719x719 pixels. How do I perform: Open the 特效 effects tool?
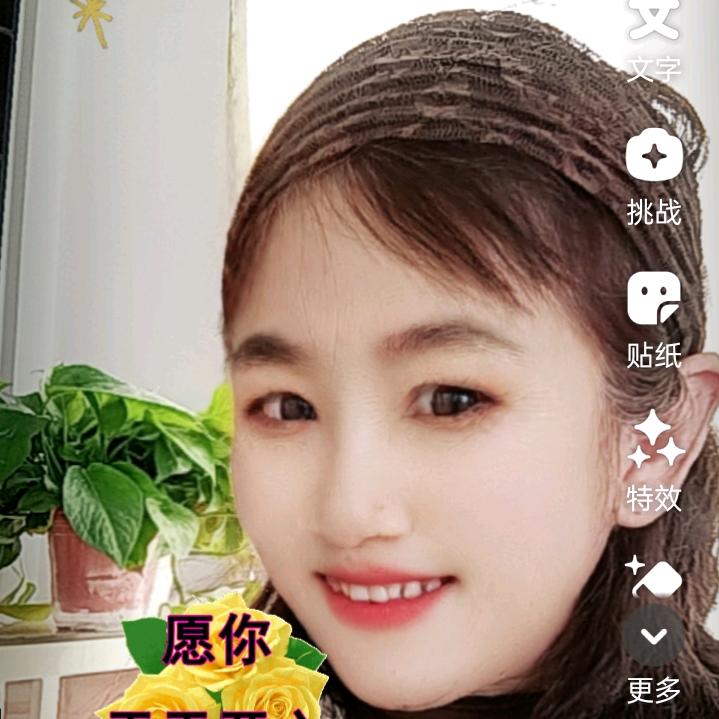[654, 460]
